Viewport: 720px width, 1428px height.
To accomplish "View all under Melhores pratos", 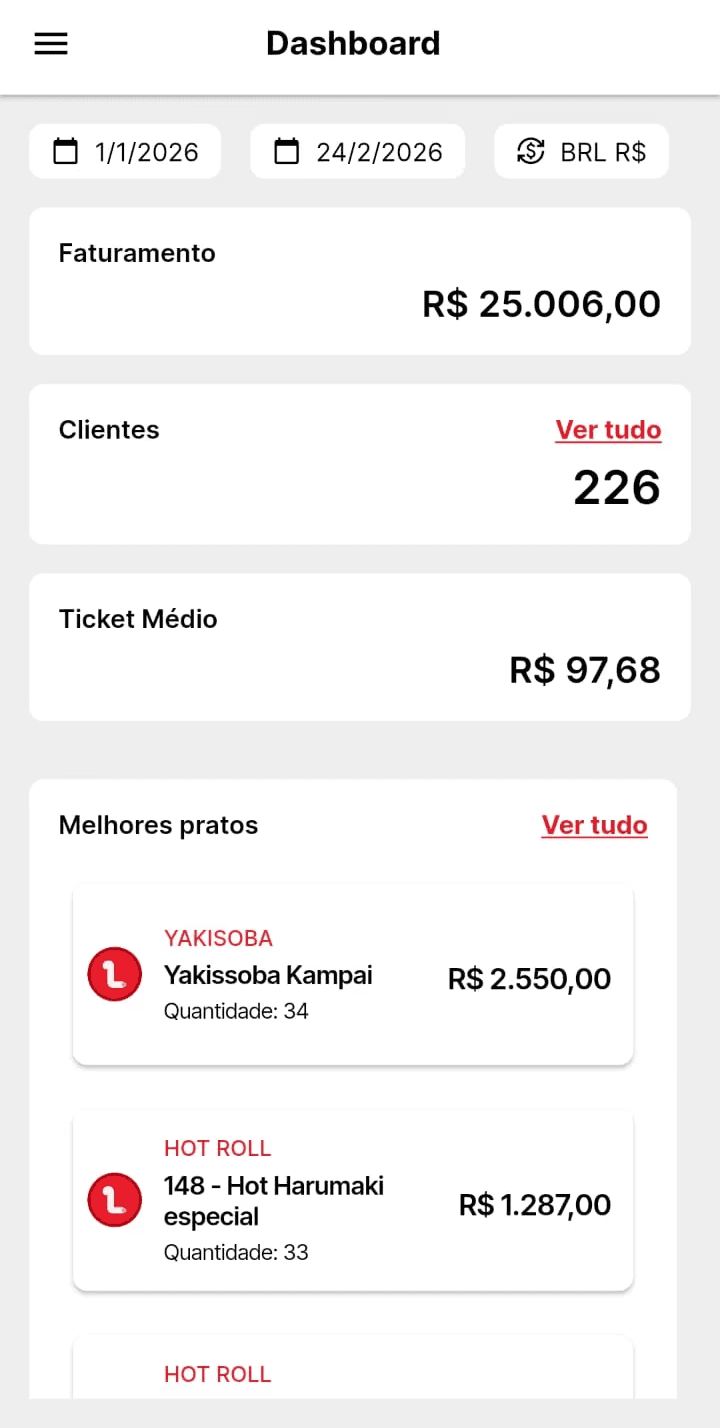I will 594,825.
